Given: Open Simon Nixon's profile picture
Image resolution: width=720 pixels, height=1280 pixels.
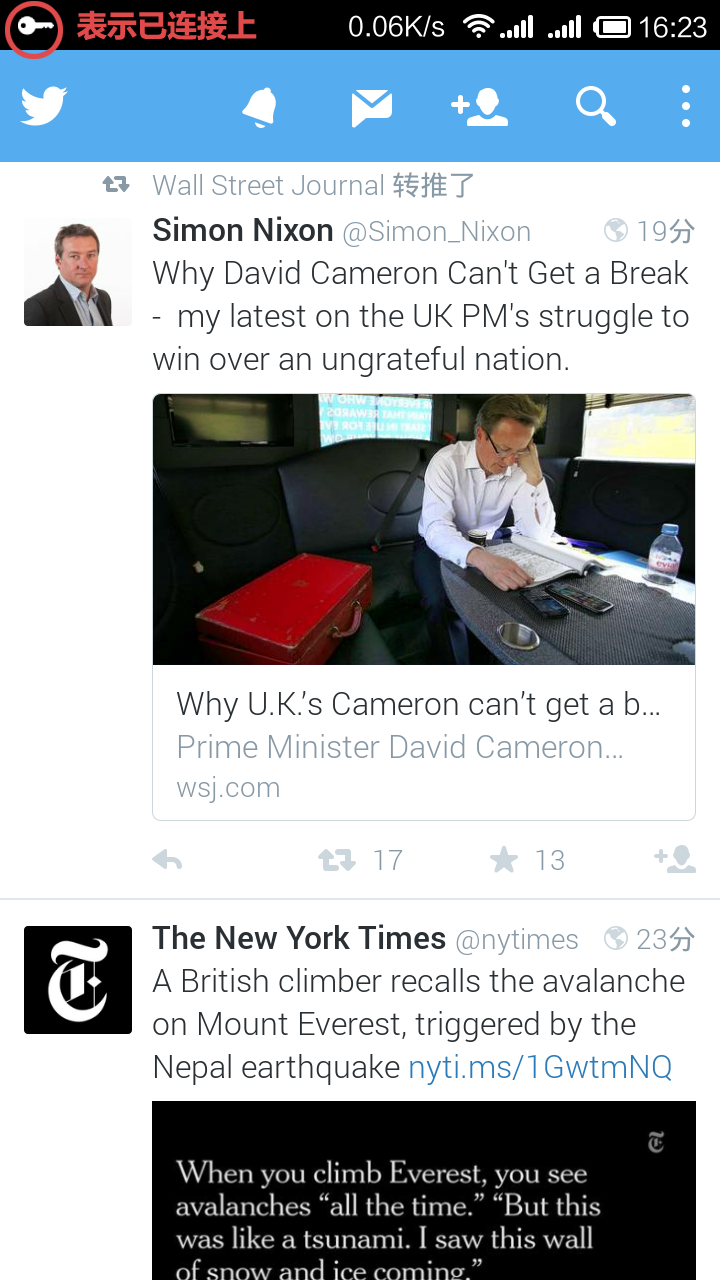Looking at the screenshot, I should click(78, 272).
